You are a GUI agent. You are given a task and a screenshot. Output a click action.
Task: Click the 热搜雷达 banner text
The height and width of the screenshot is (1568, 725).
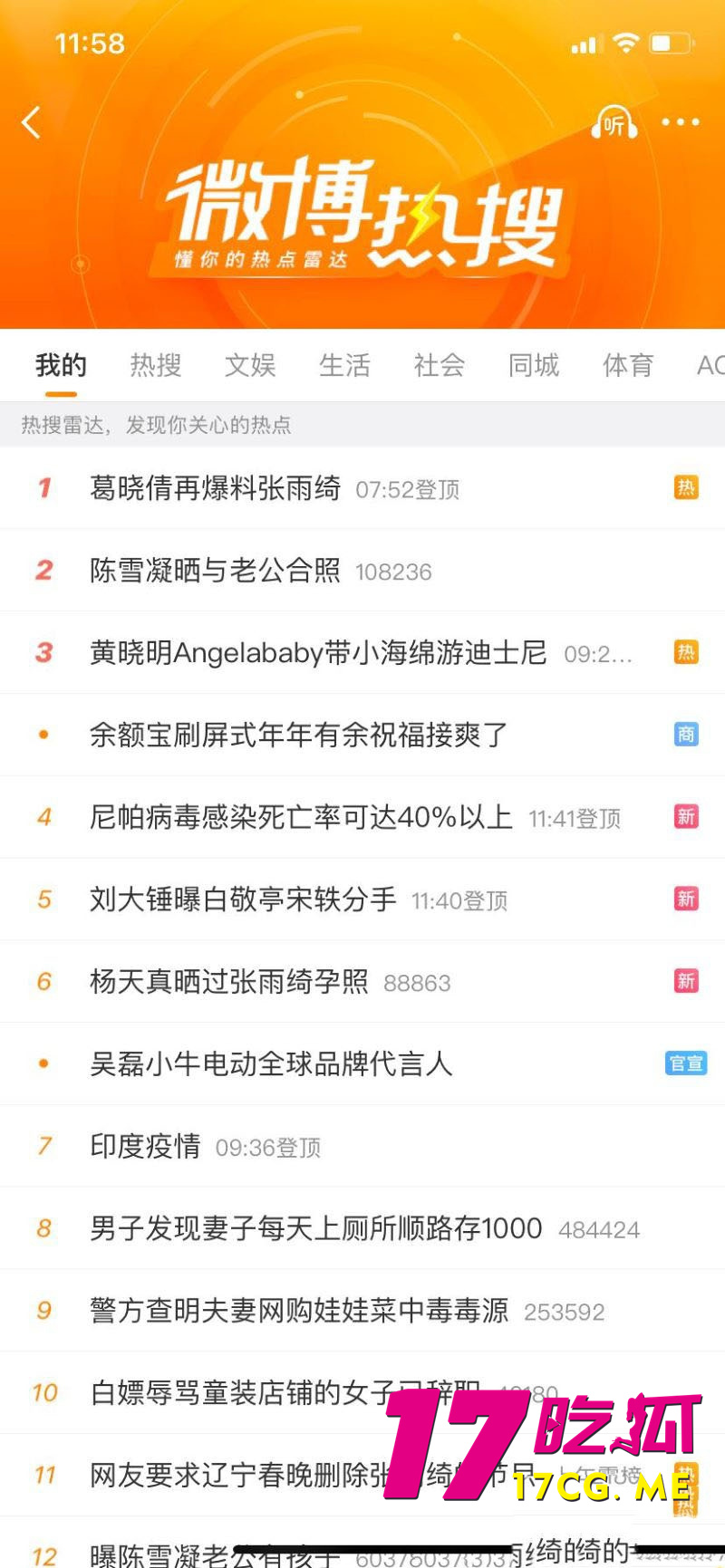coord(154,426)
